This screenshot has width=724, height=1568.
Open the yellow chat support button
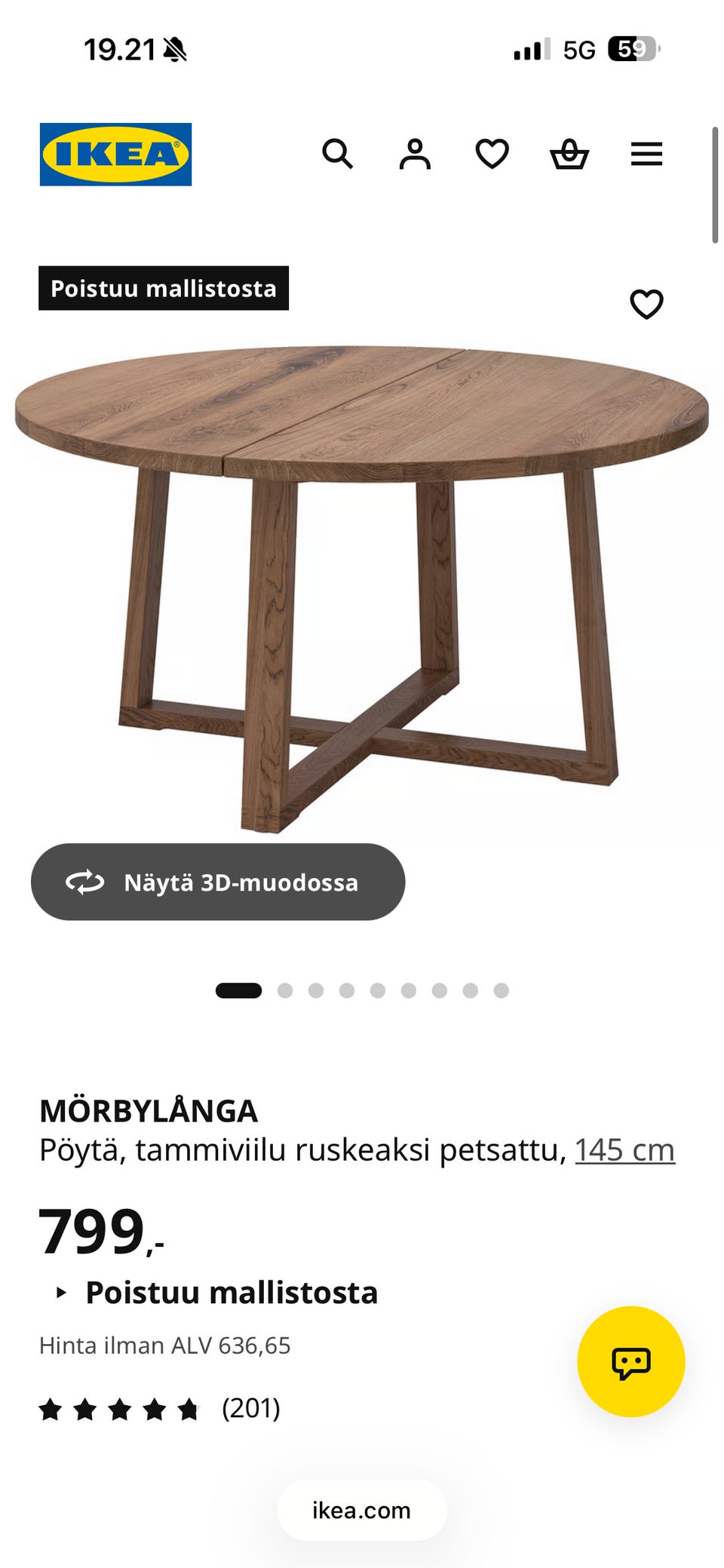(x=630, y=1361)
